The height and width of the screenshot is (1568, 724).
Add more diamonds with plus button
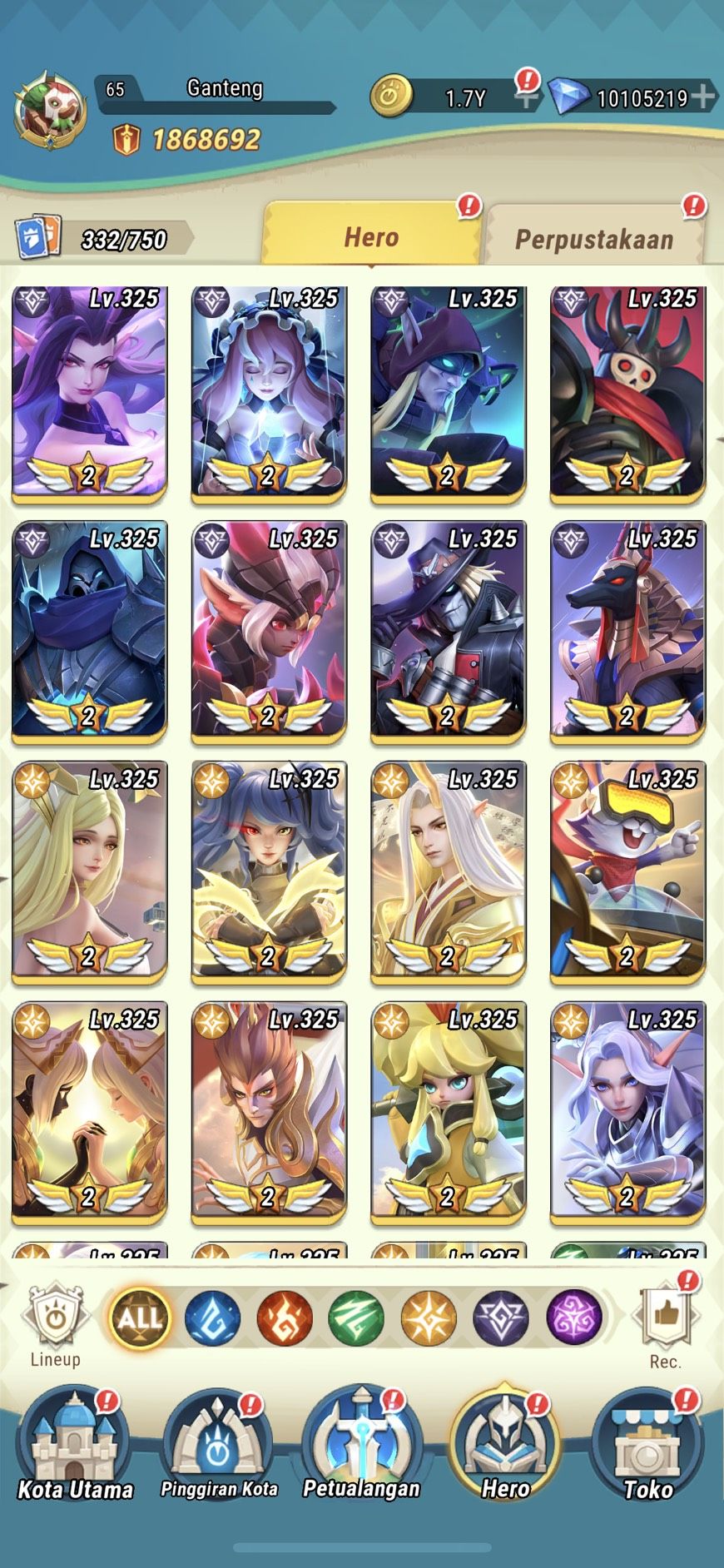click(703, 97)
